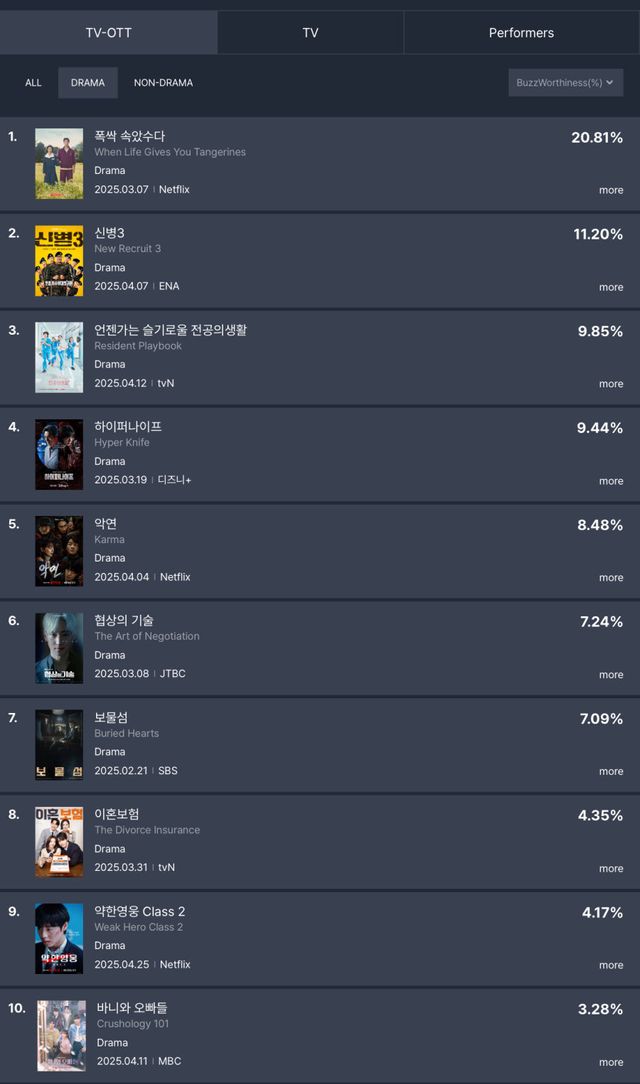This screenshot has height=1084, width=640.
Task: View more for Crushology 101
Action: (611, 1063)
